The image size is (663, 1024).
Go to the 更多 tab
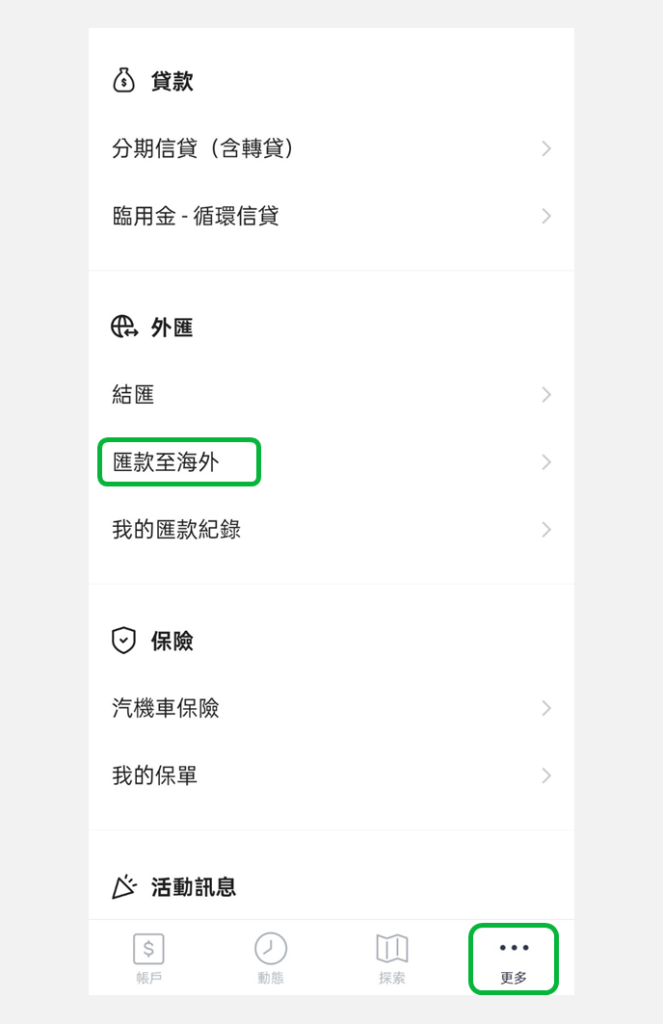click(514, 958)
